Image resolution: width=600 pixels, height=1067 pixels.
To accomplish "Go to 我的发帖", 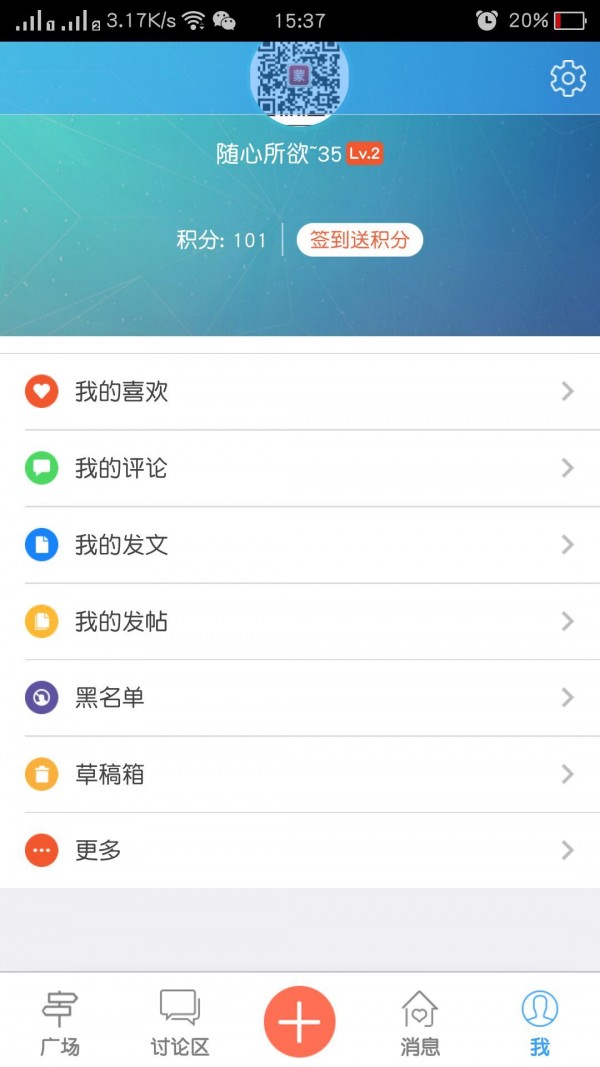I will pos(300,621).
